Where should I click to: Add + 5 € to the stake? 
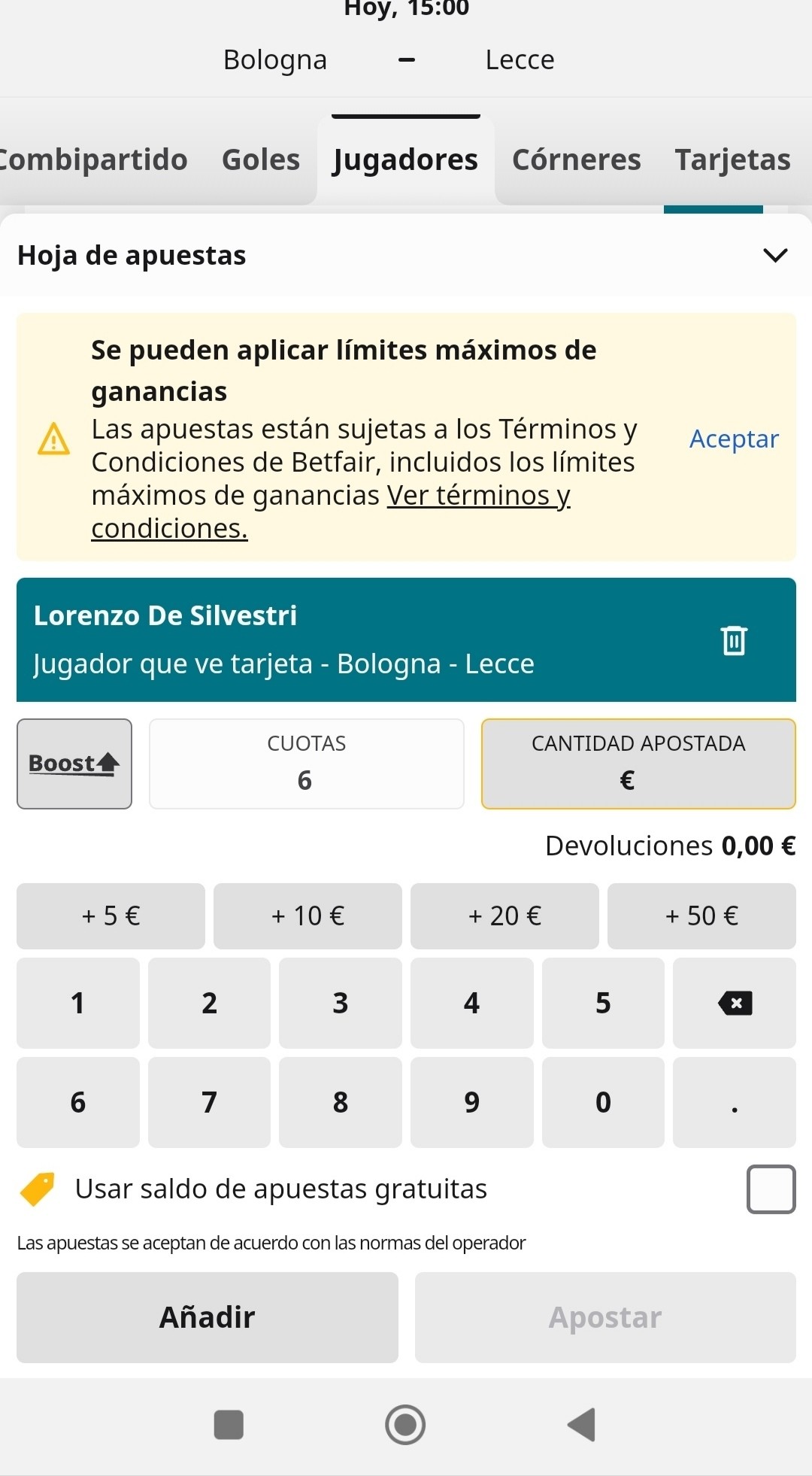(111, 916)
